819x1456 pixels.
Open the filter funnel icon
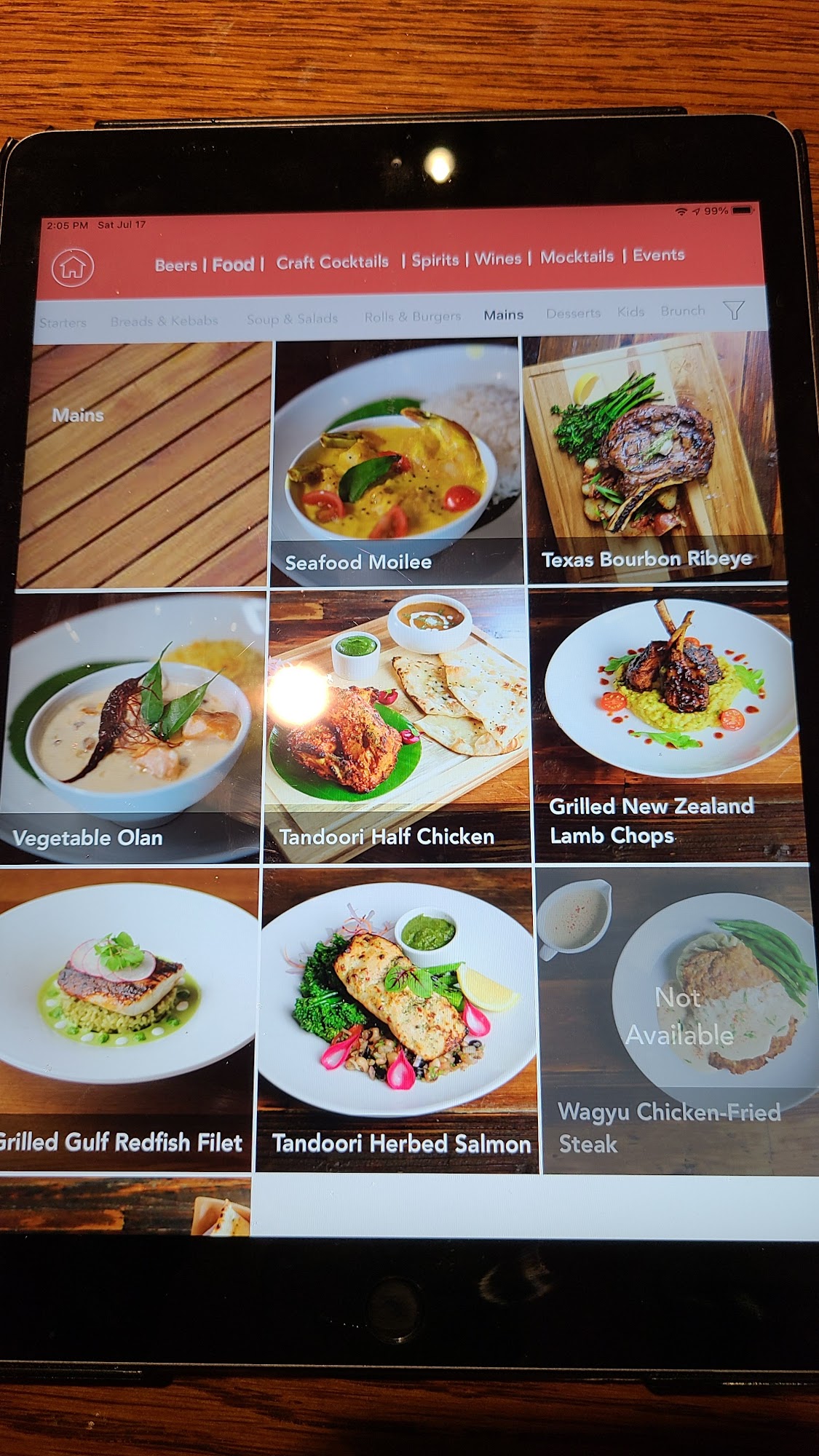pyautogui.click(x=734, y=310)
